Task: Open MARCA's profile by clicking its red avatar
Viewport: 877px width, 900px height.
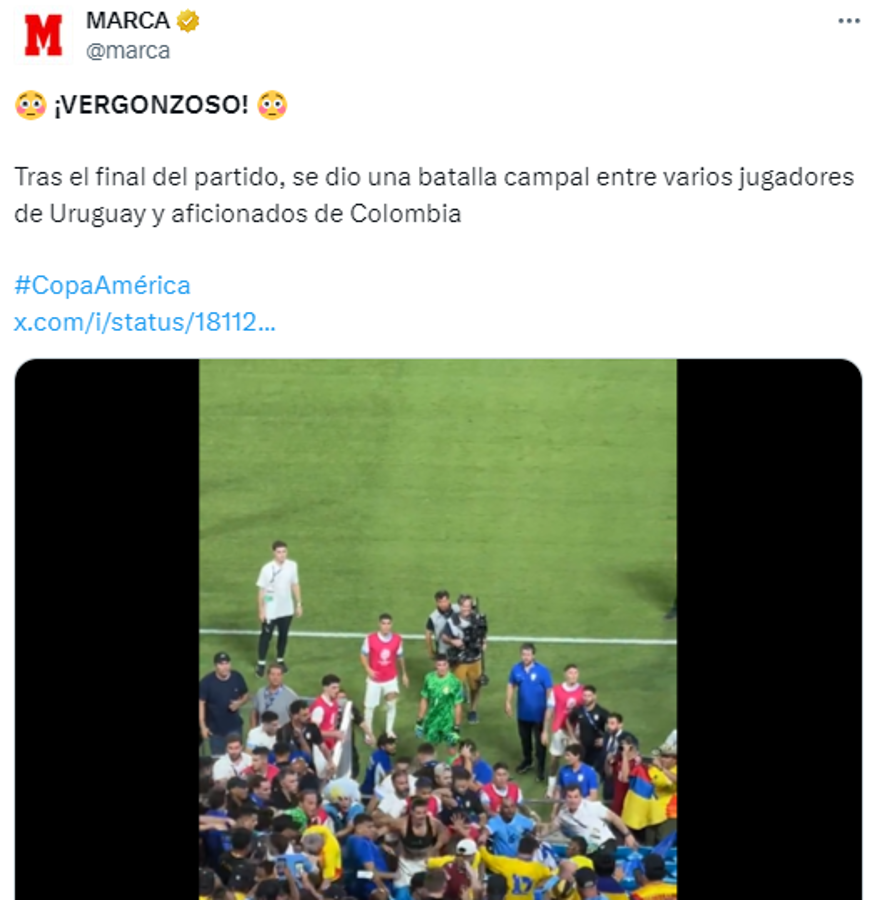Action: (x=42, y=31)
